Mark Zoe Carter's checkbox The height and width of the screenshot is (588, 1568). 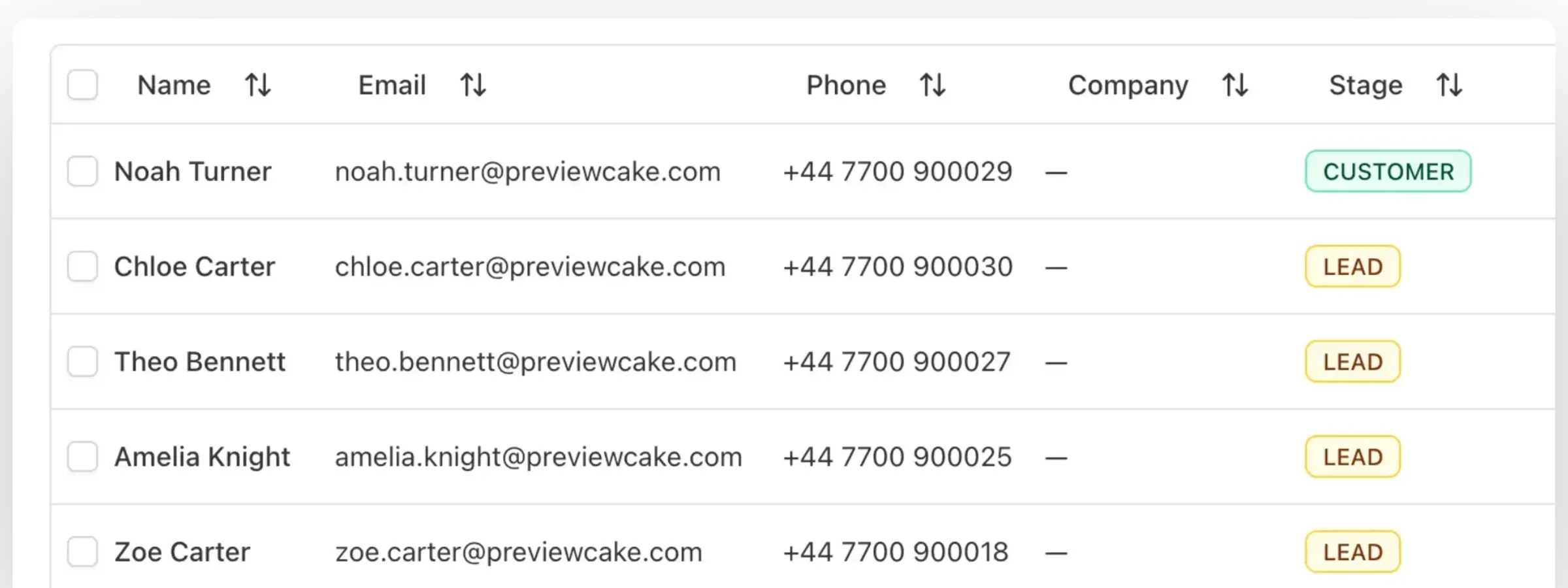82,552
